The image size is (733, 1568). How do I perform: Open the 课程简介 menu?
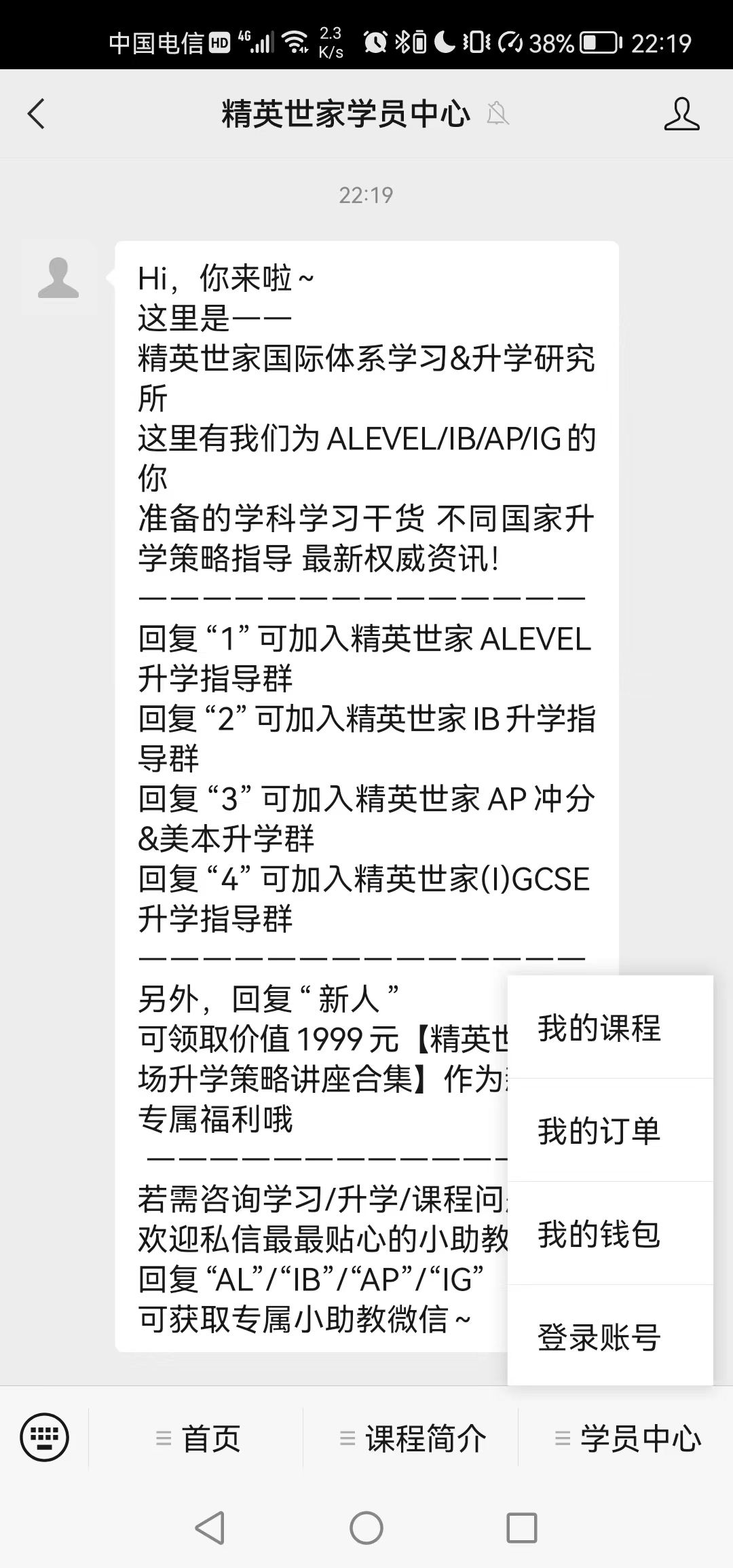[411, 1438]
